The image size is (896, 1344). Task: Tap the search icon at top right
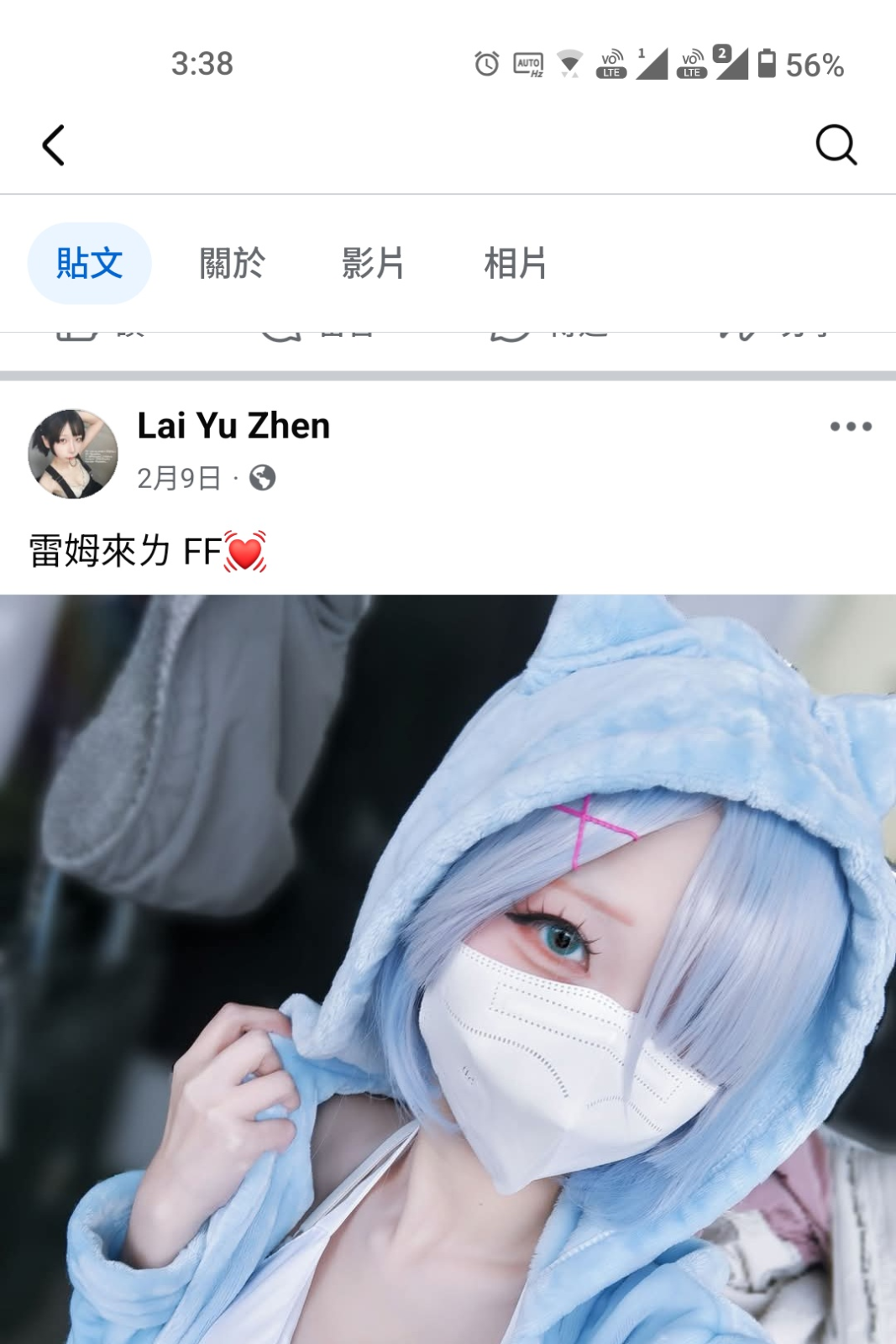835,144
